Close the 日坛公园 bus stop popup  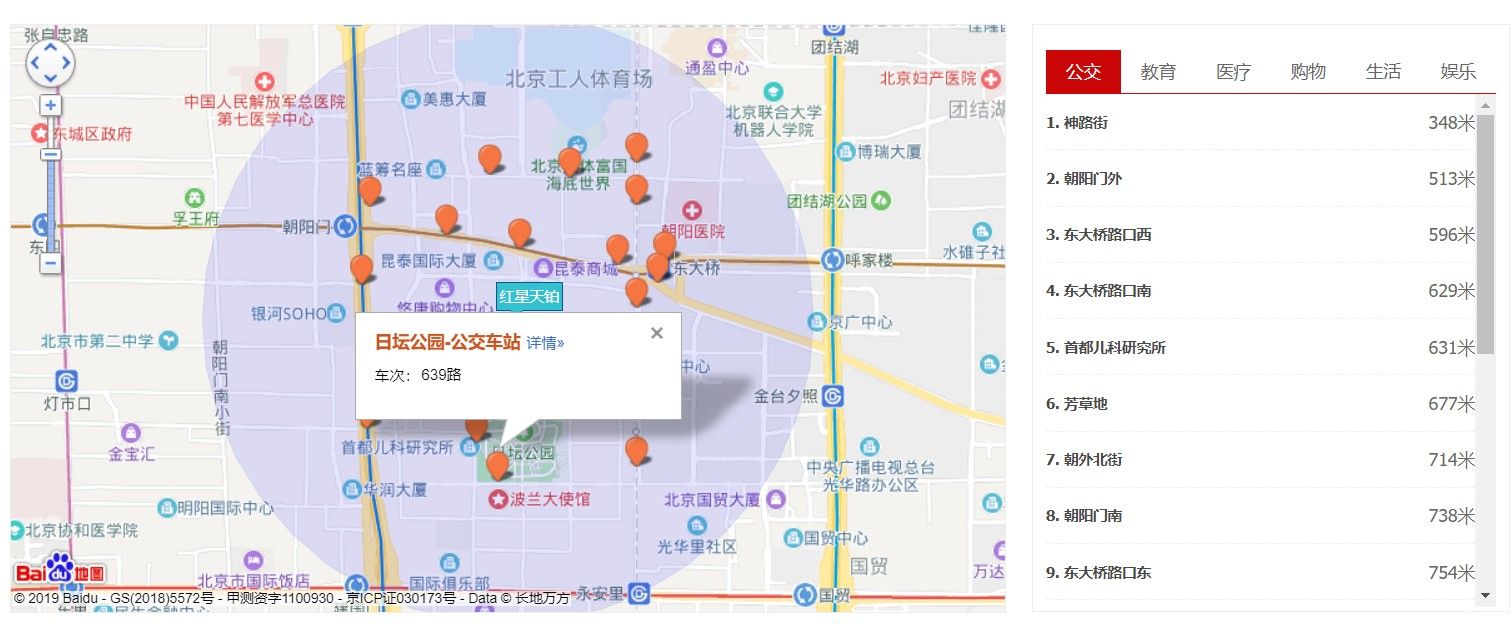656,334
